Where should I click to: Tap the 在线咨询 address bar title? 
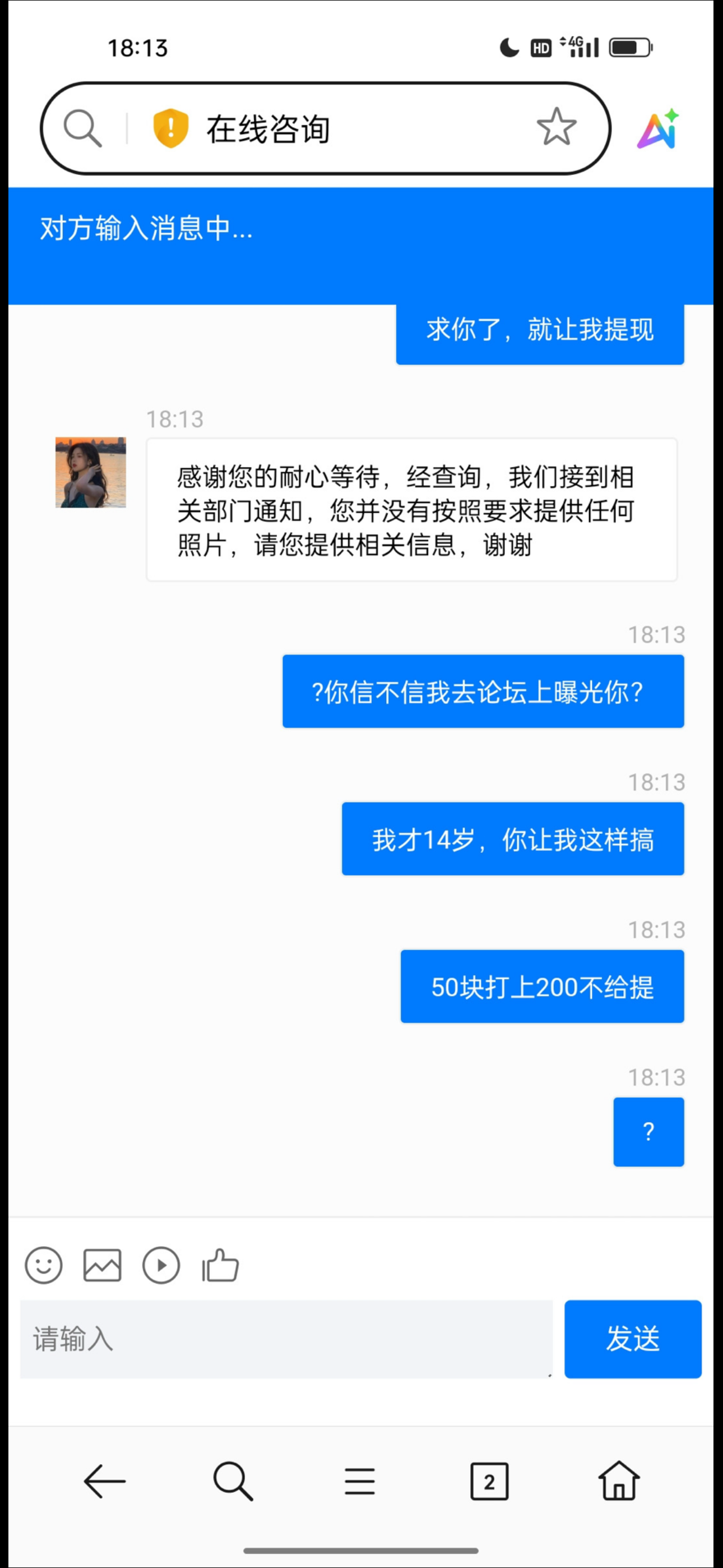coord(268,129)
